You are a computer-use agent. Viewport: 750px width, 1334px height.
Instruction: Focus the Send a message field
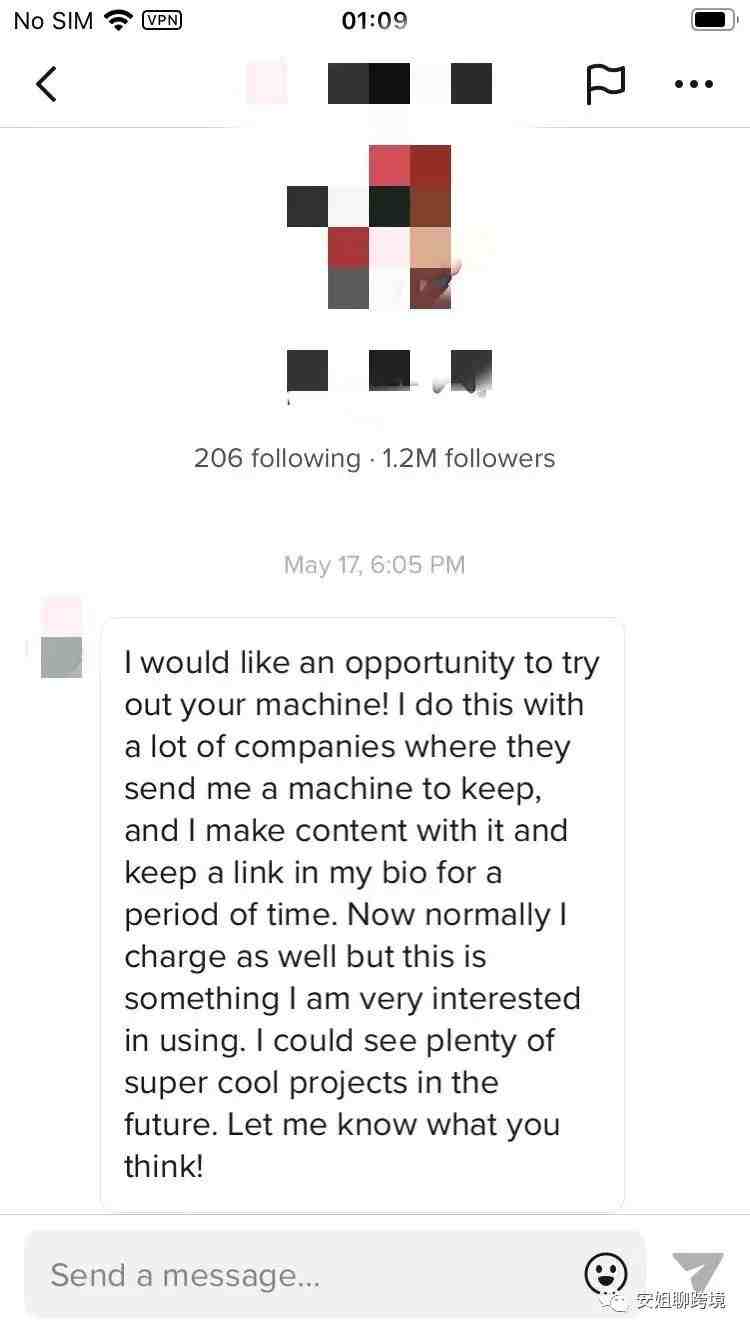300,1275
